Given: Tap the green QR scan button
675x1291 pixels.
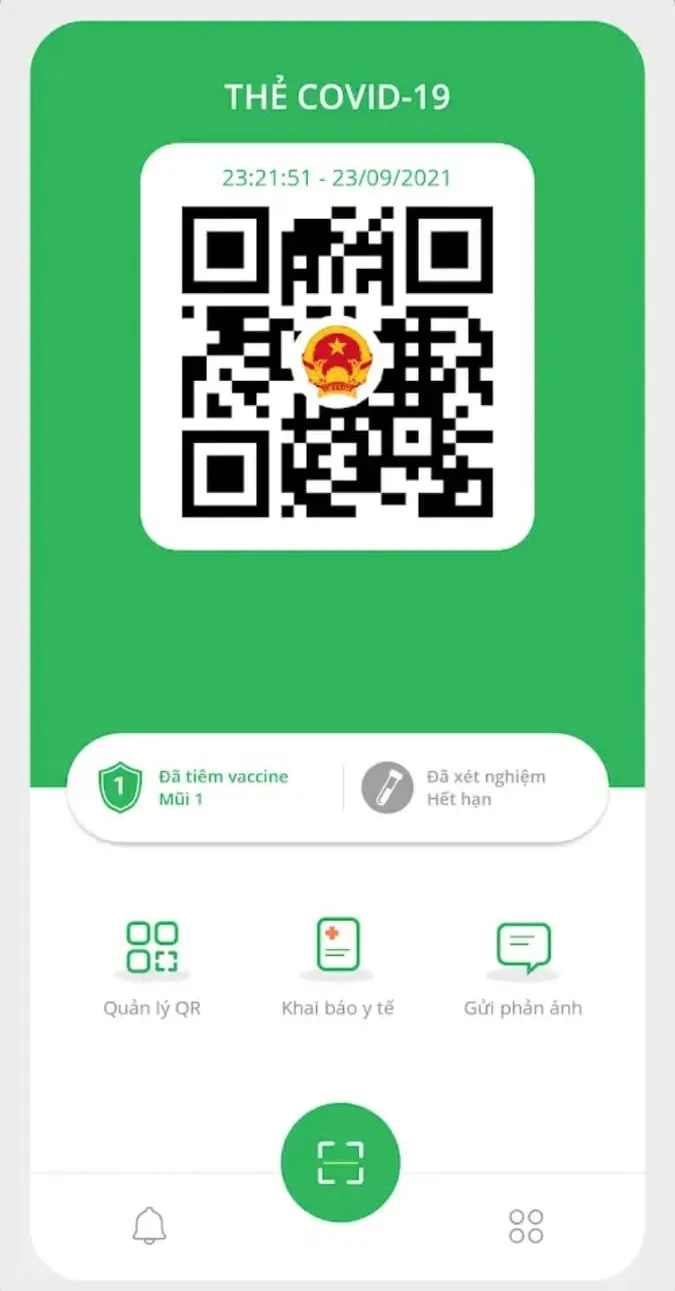Looking at the screenshot, I should [x=340, y=1162].
